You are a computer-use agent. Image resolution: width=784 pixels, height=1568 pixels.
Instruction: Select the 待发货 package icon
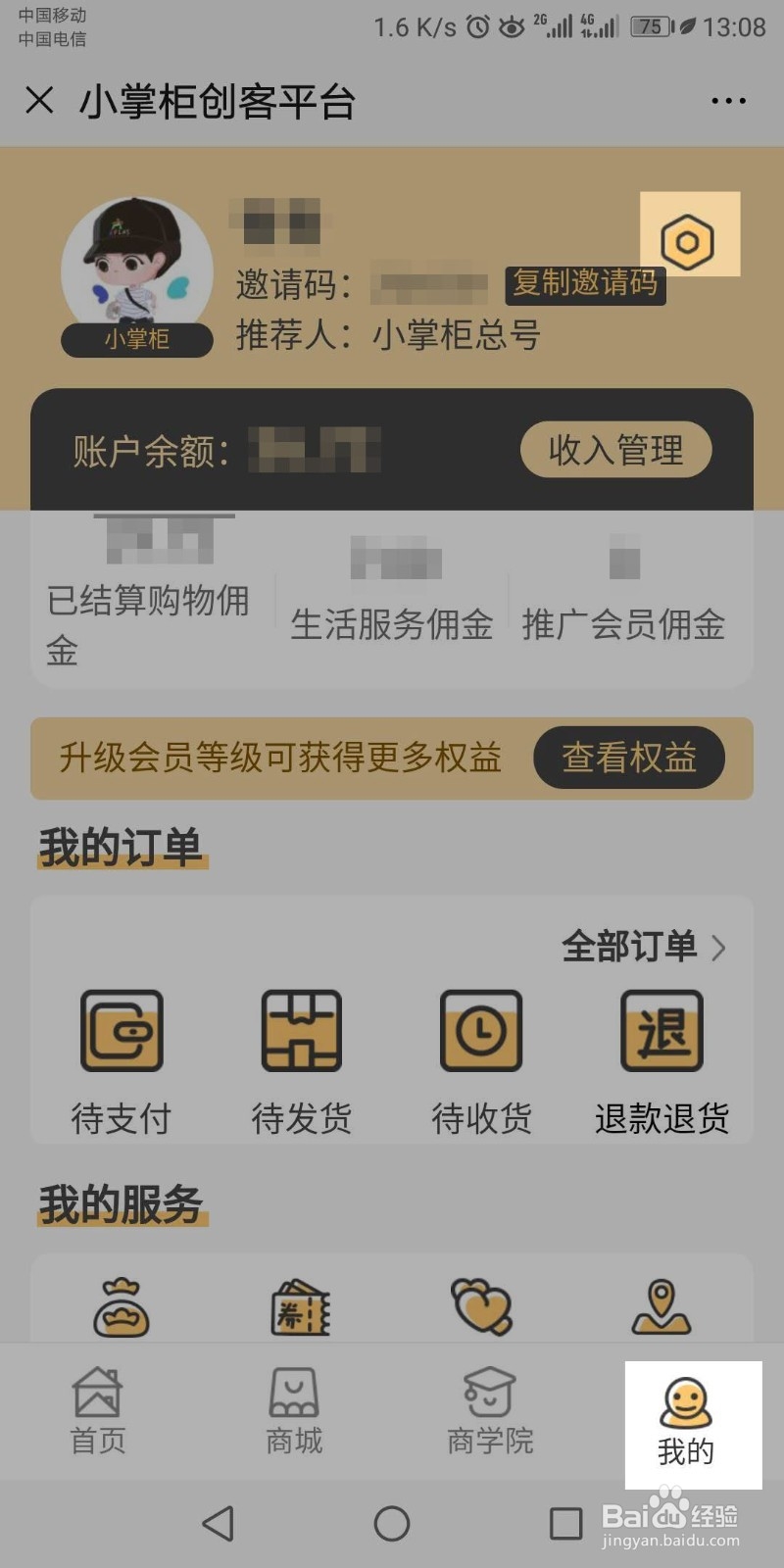point(300,1029)
